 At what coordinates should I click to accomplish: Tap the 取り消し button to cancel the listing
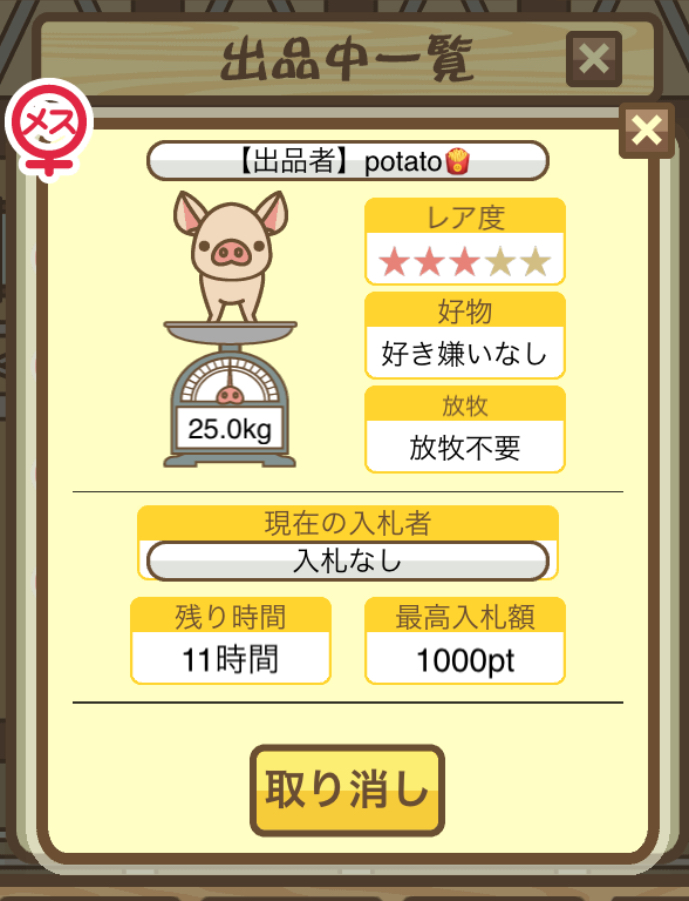[x=346, y=791]
